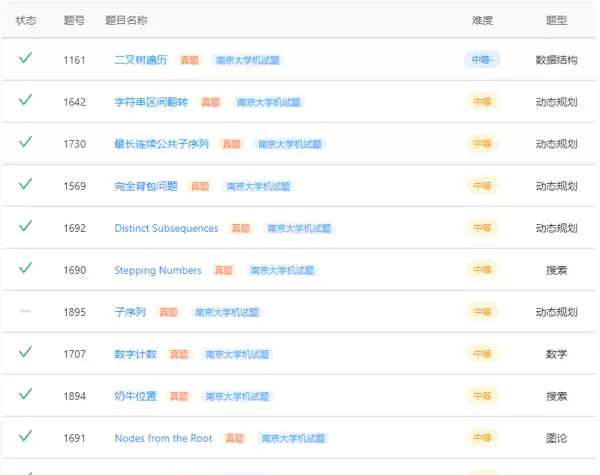Open the Nodes from the Root problem

click(163, 438)
